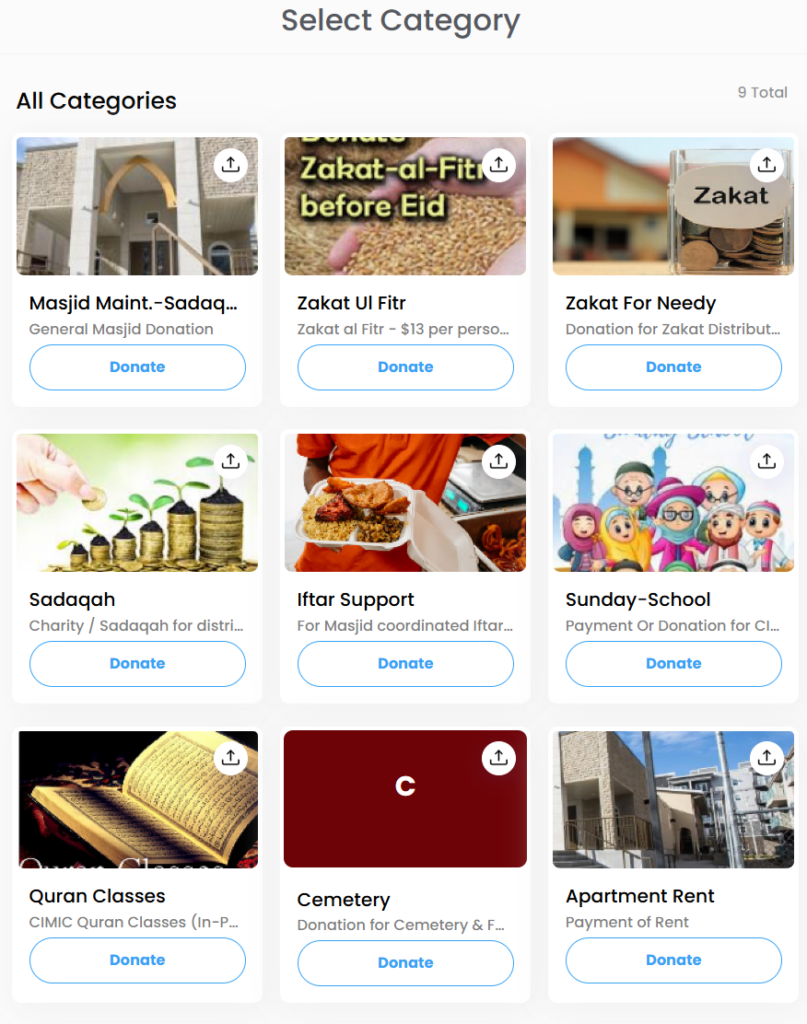Viewport: 807px width, 1024px height.
Task: Donate to Sunday-School
Action: [x=673, y=663]
